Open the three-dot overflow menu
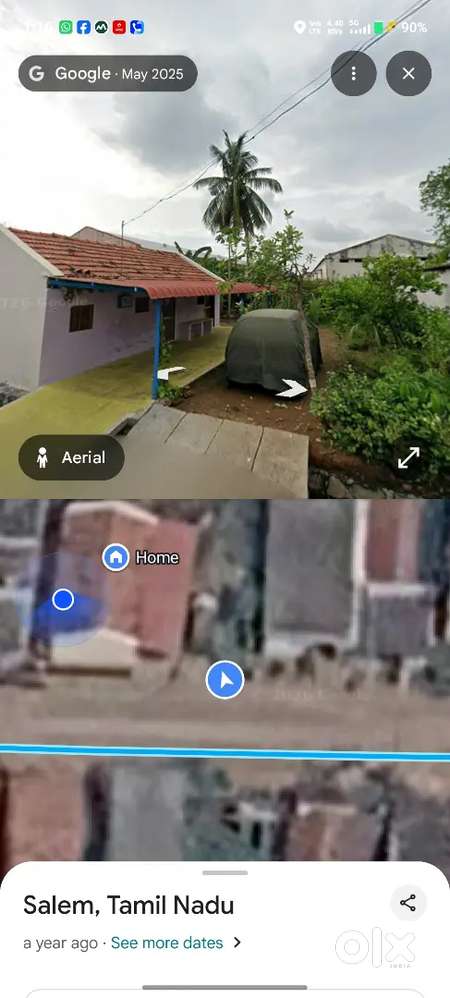 [x=353, y=74]
